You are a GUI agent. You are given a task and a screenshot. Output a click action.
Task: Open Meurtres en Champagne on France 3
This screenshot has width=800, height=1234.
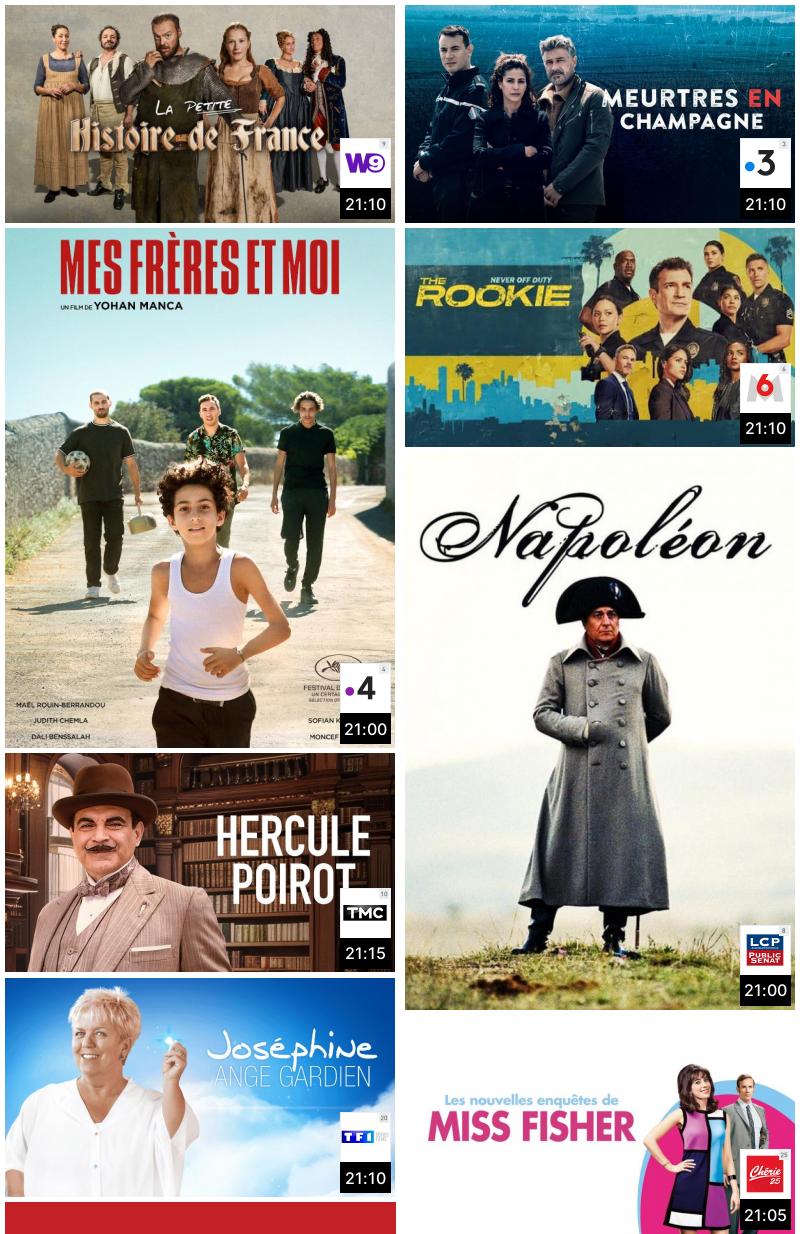pos(599,113)
